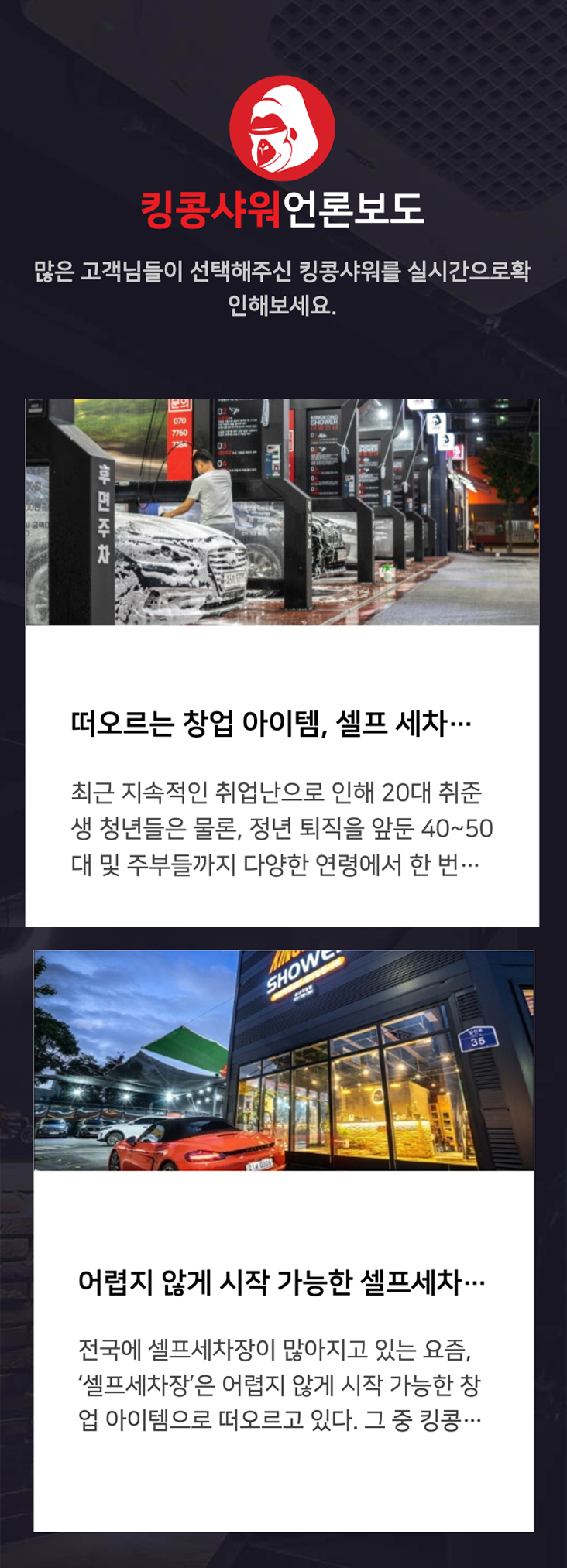Open the article '어렵지 않게 시작 가능한 셀프세차'
567x1568 pixels.
[281, 1282]
